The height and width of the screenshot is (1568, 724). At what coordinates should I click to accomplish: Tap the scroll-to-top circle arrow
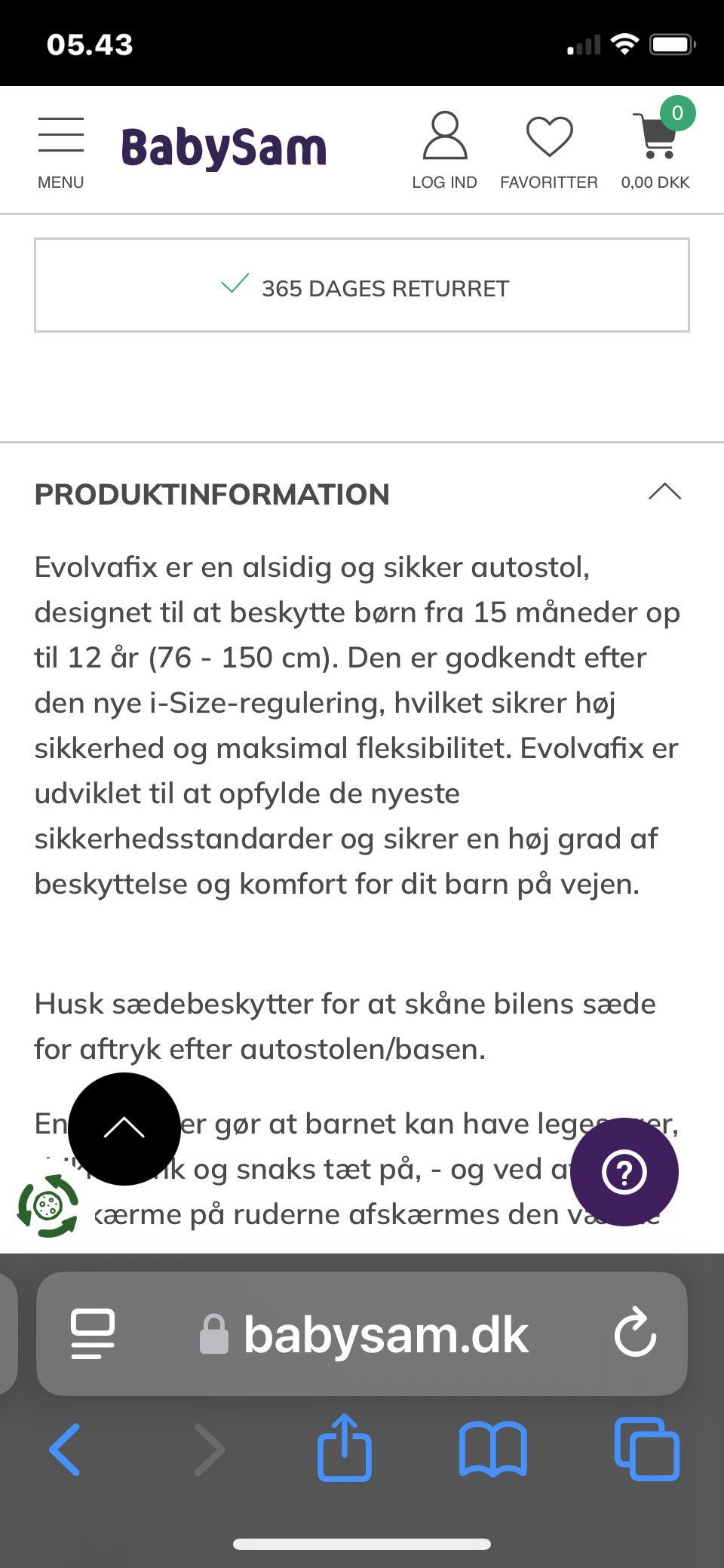[x=124, y=1127]
